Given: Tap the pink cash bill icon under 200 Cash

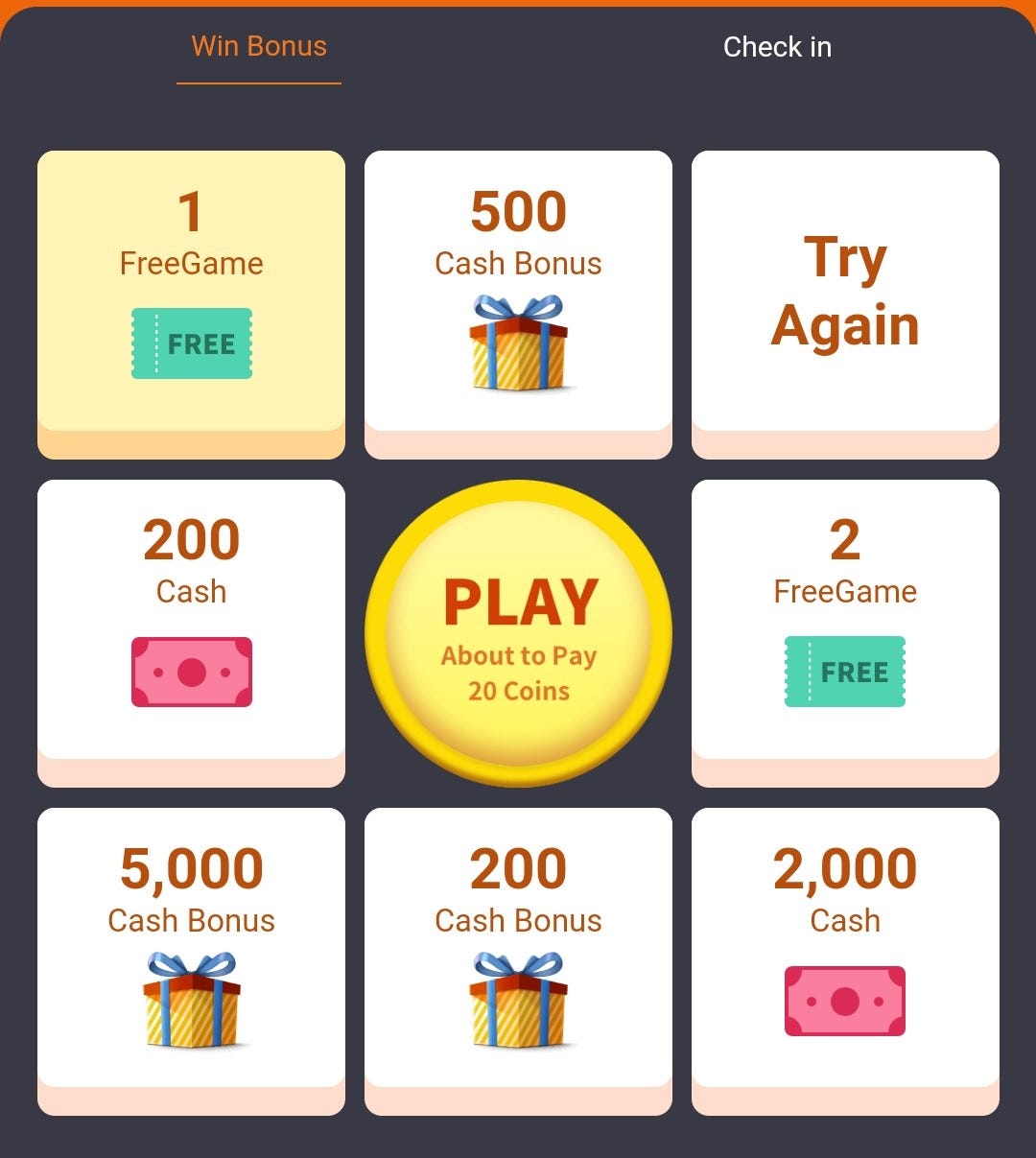Looking at the screenshot, I should [x=191, y=671].
